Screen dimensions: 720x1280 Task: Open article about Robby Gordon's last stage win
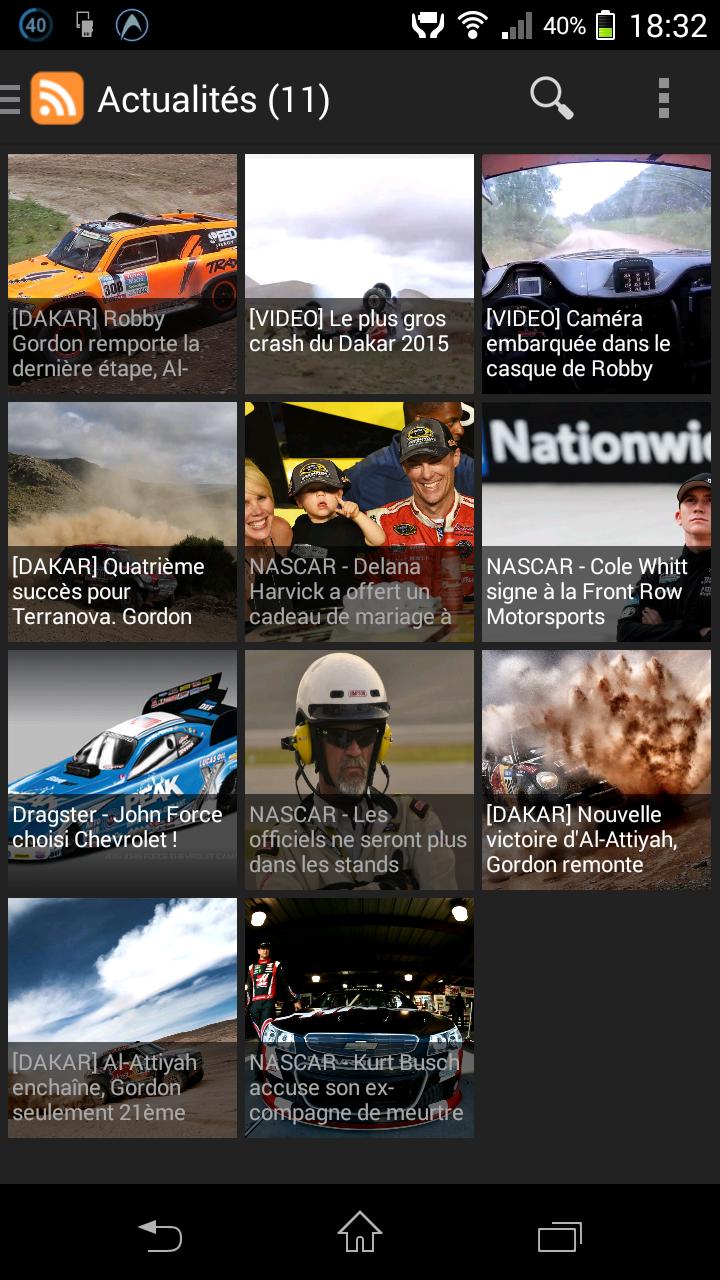(x=122, y=274)
